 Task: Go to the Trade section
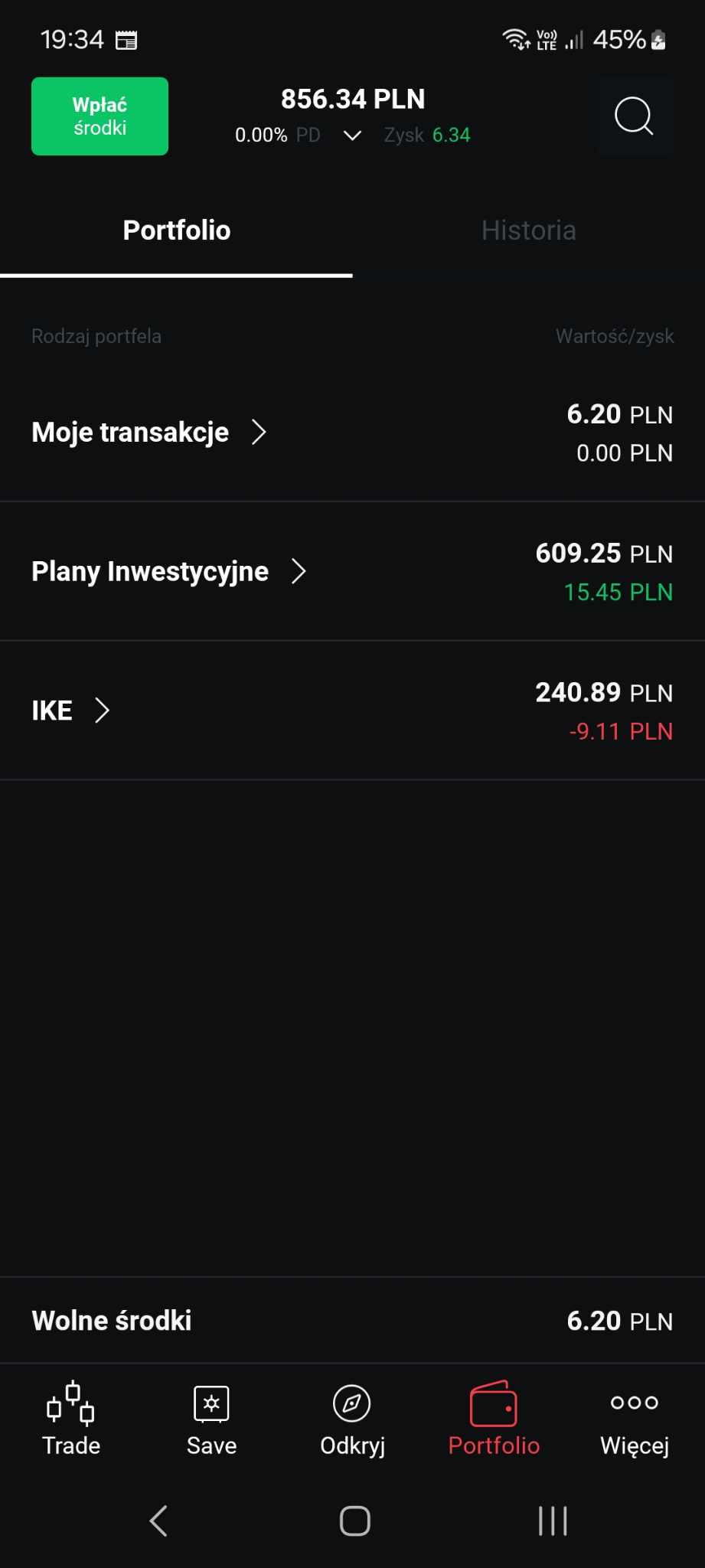pyautogui.click(x=71, y=1419)
